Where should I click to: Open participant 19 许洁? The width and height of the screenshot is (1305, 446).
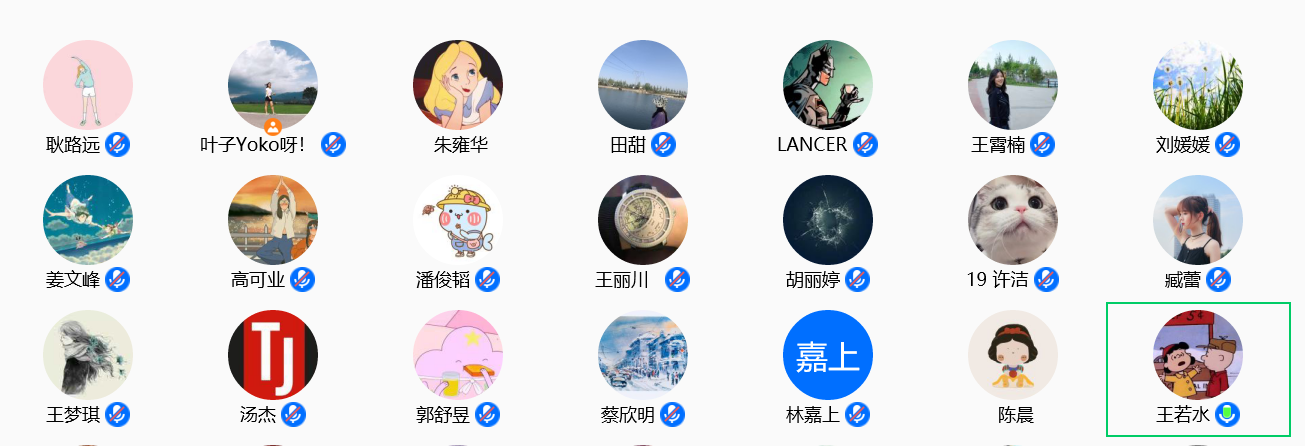(x=1013, y=220)
